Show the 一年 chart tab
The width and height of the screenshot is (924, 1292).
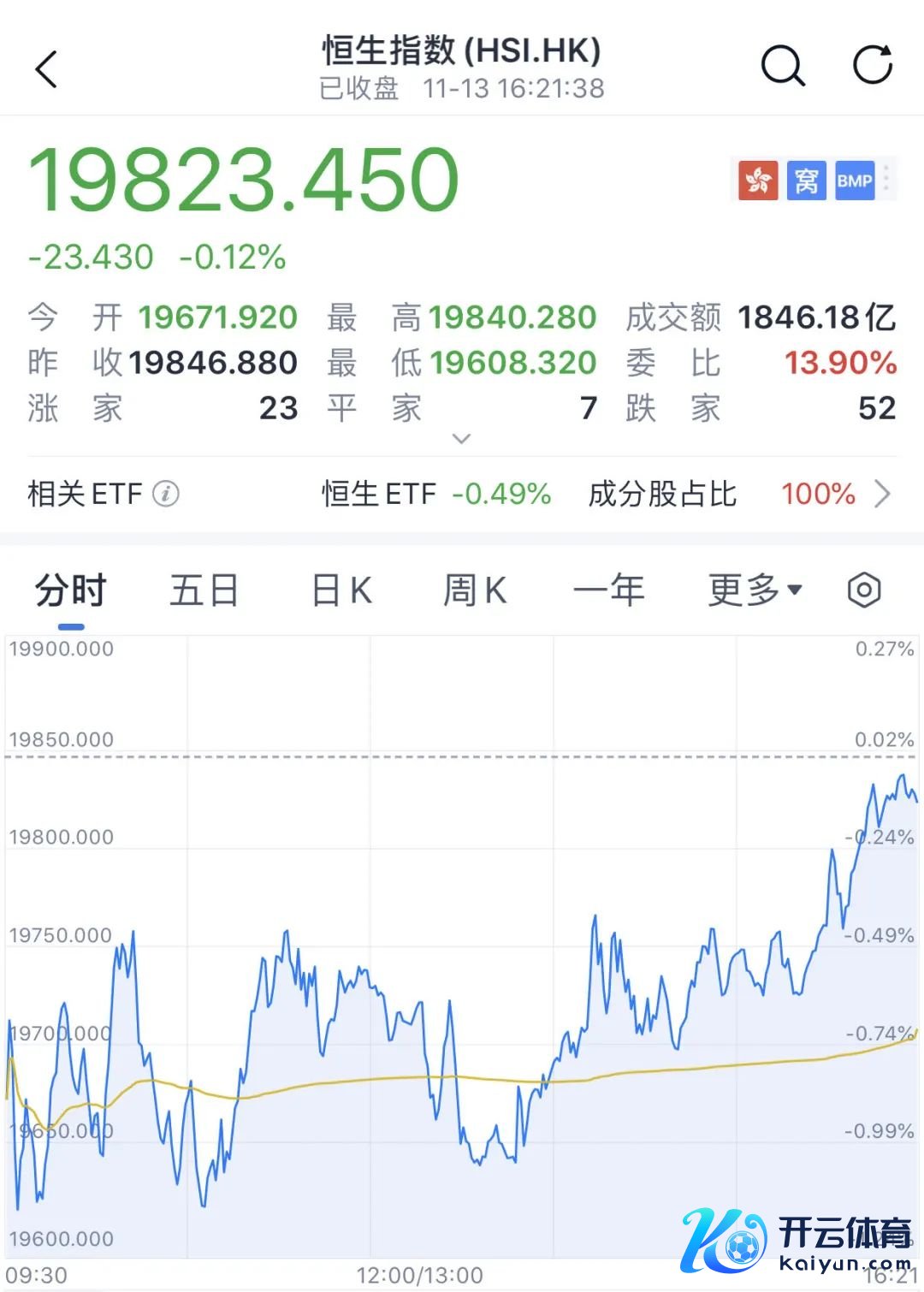pos(608,590)
